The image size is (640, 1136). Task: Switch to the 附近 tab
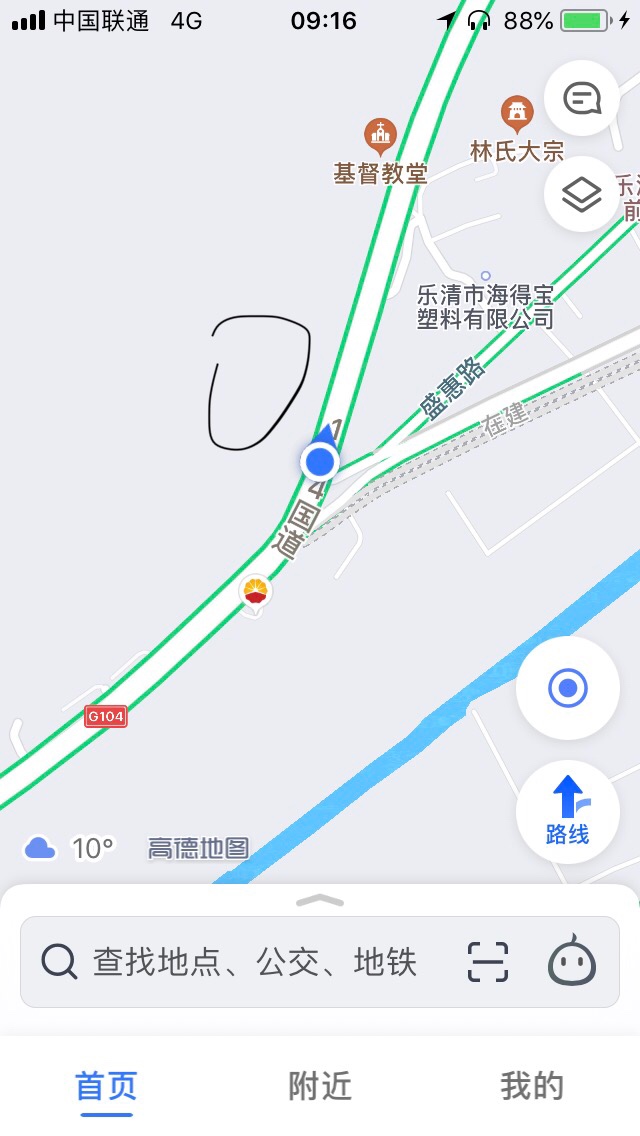tap(320, 1086)
